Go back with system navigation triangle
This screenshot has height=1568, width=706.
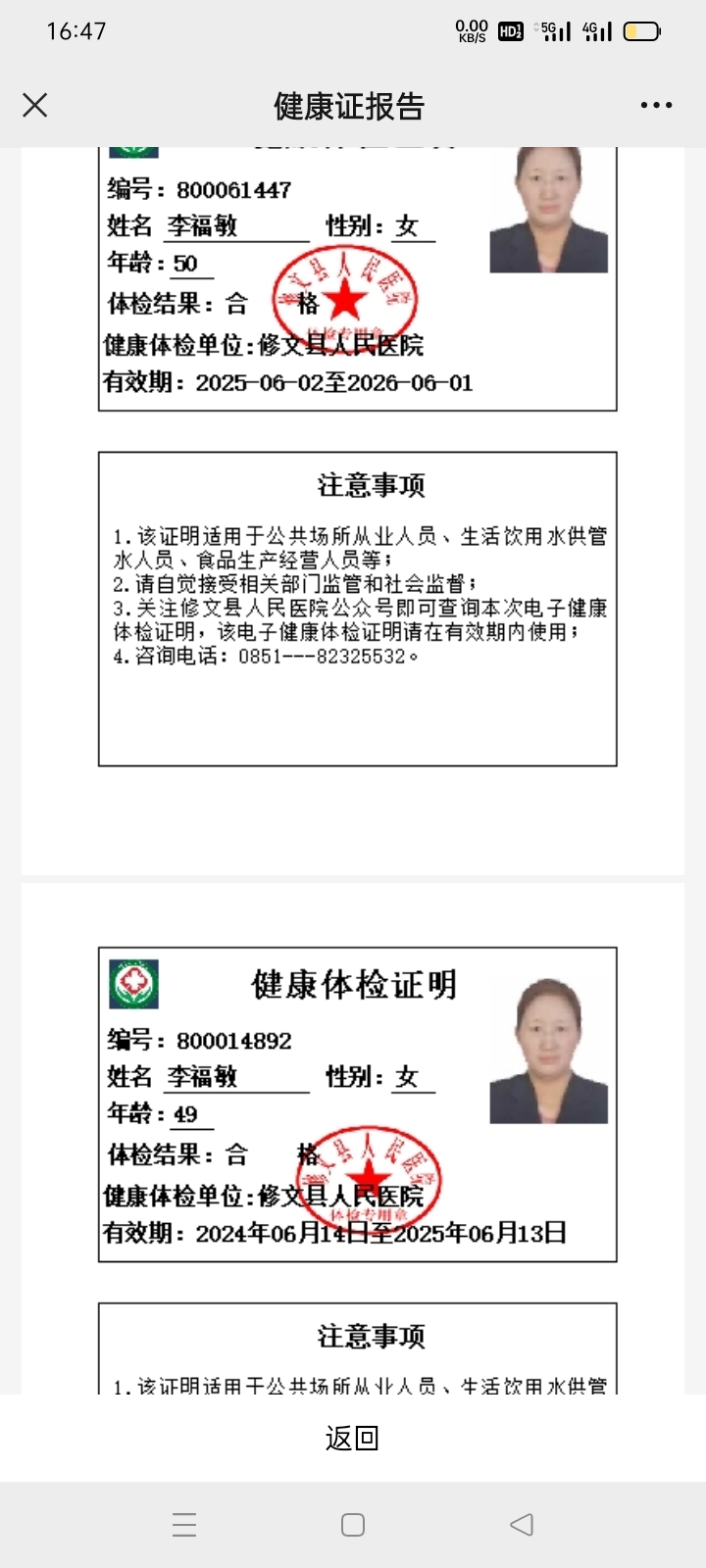click(522, 1524)
